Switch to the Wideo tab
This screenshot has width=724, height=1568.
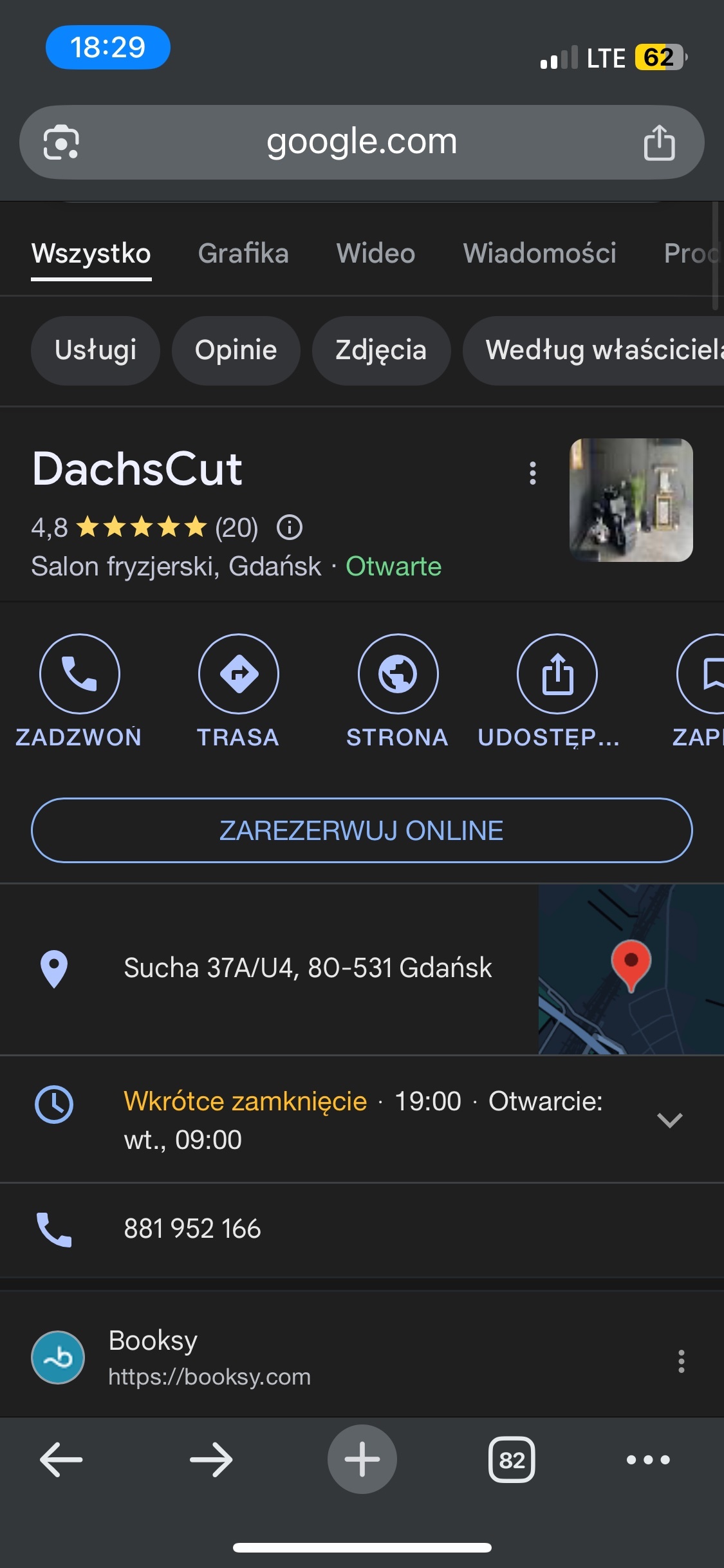click(x=376, y=254)
